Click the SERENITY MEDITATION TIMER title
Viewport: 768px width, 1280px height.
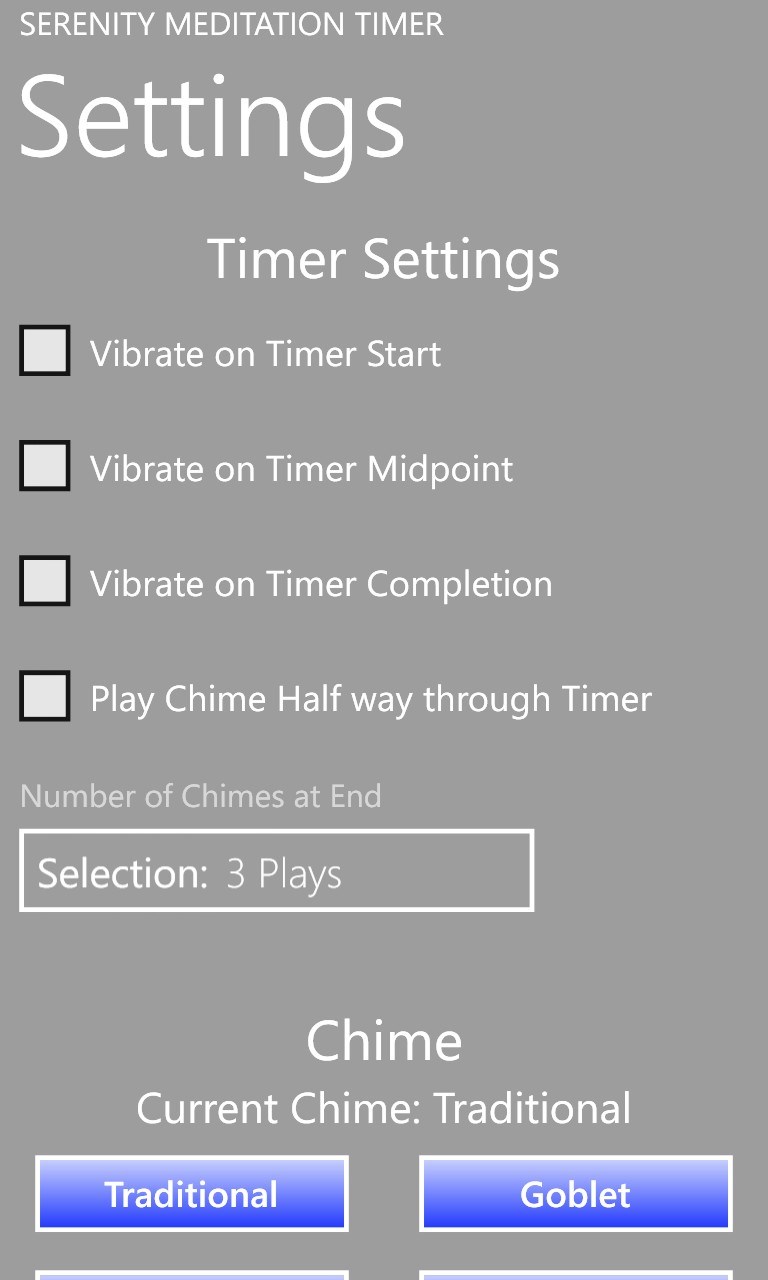click(x=231, y=24)
